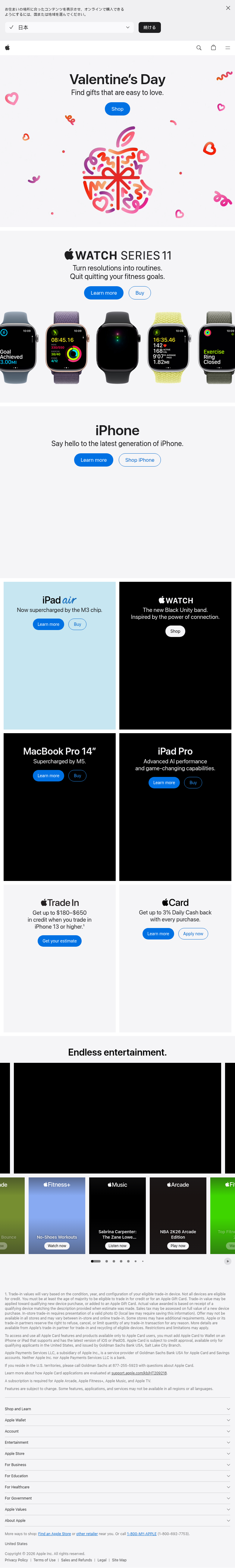
Task: Open the shopping bag icon
Action: 213,47
